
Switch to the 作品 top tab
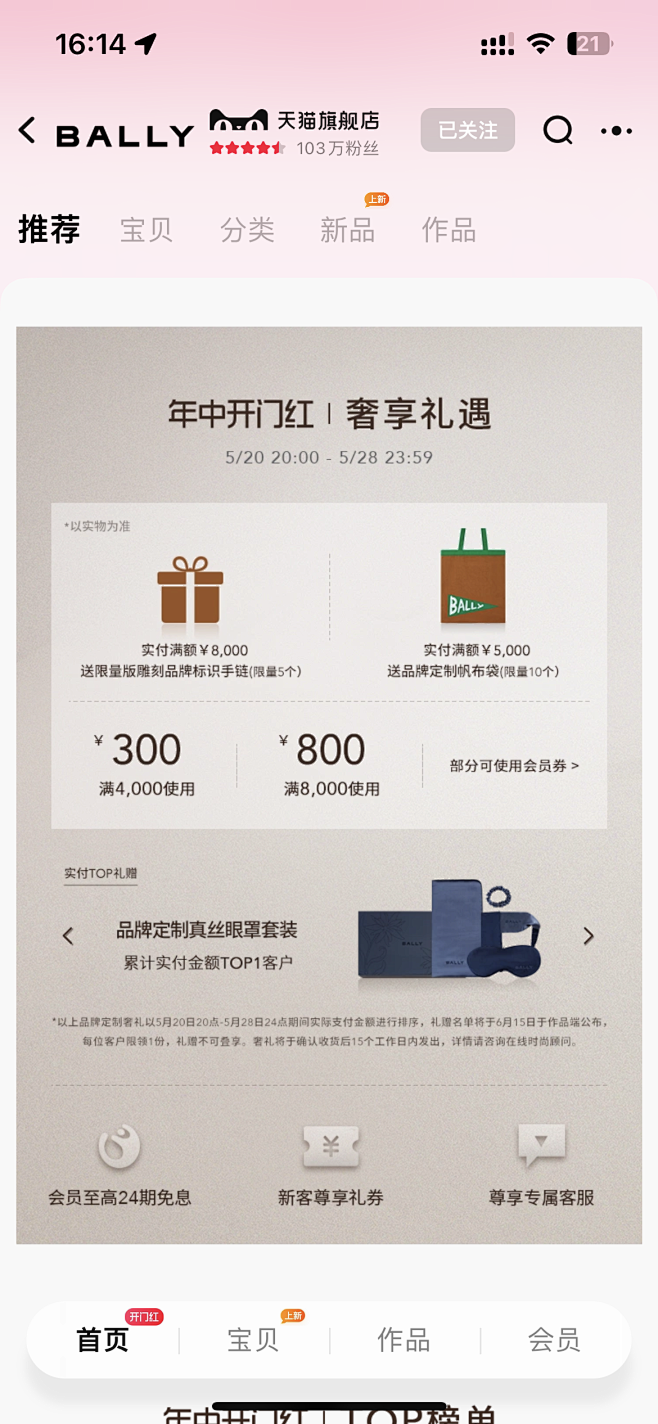pos(448,230)
